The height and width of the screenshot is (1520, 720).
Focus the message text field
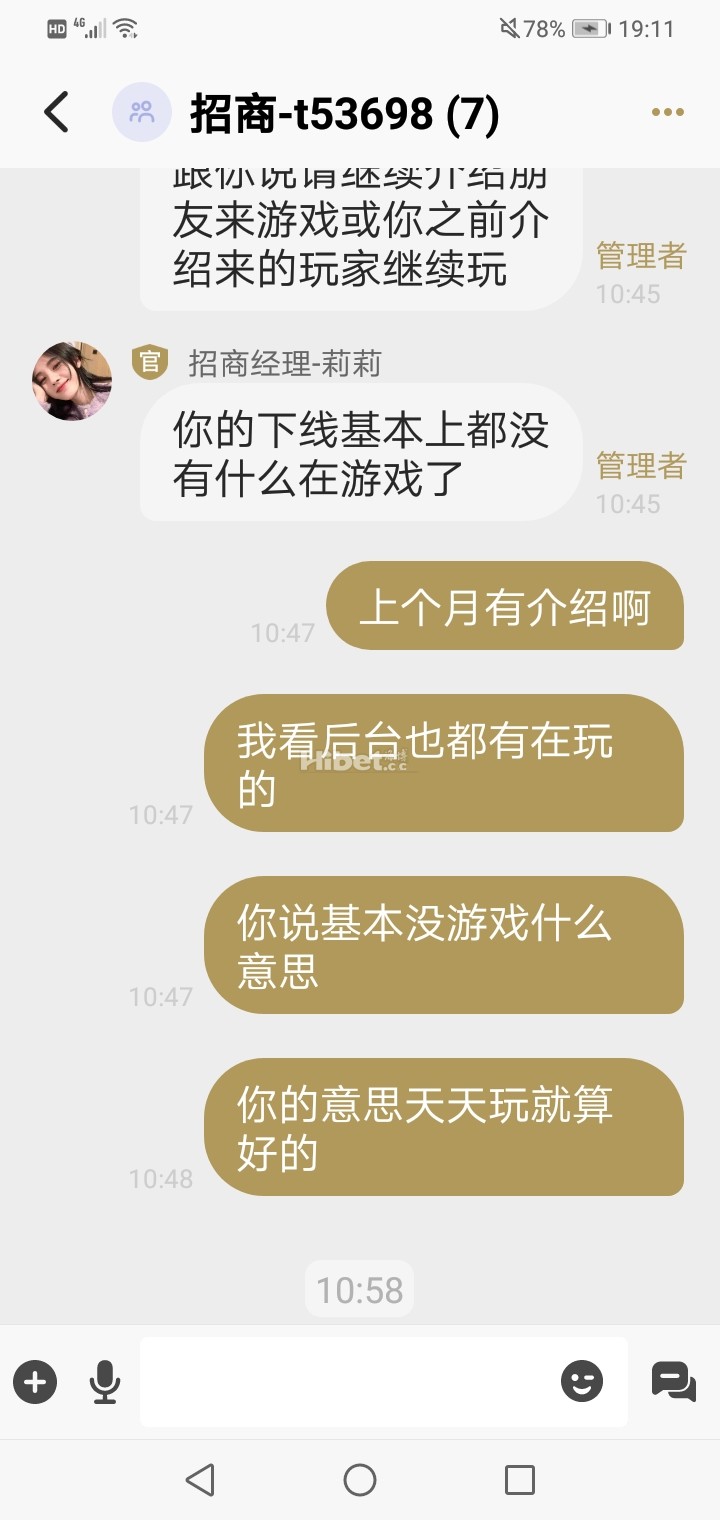click(345, 1382)
